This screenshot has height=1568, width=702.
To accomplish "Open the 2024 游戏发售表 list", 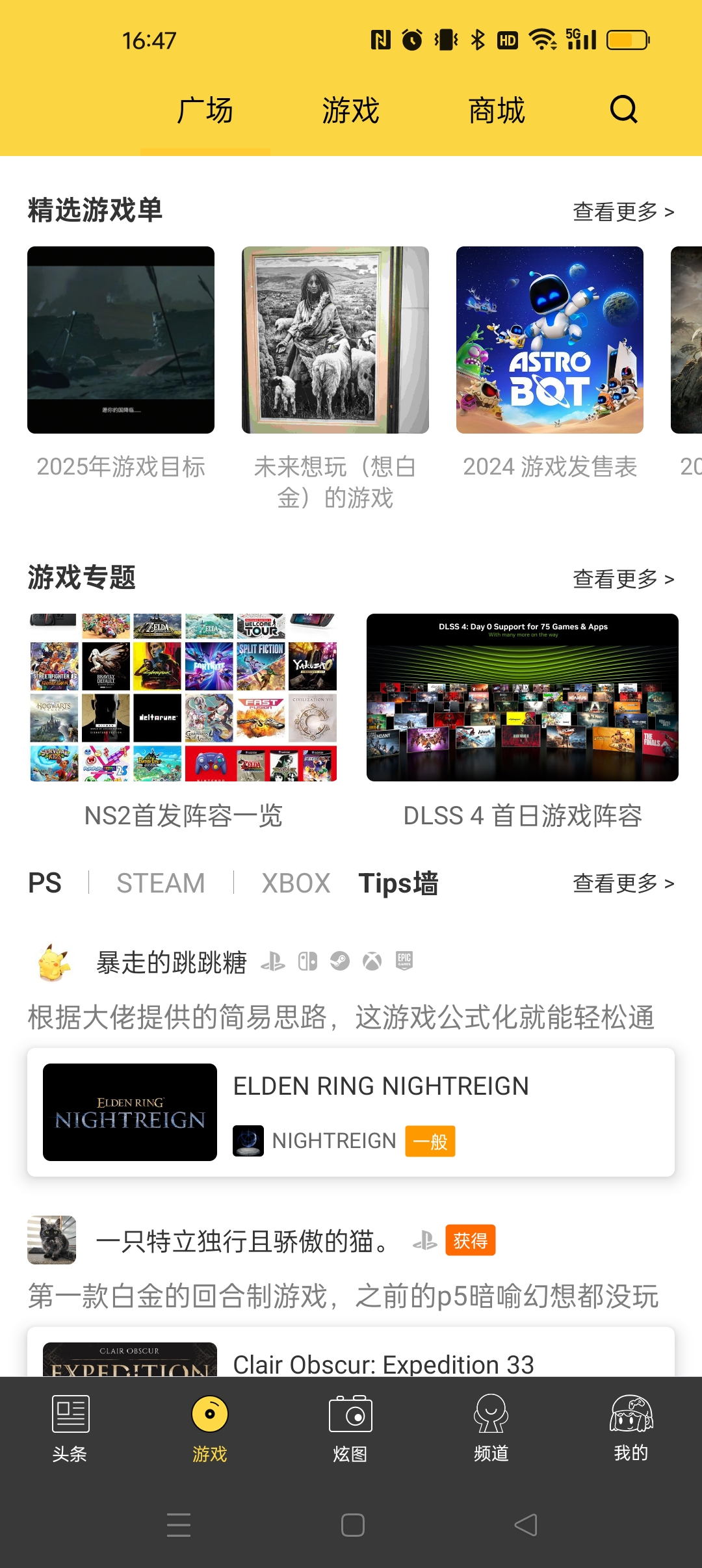I will (550, 340).
